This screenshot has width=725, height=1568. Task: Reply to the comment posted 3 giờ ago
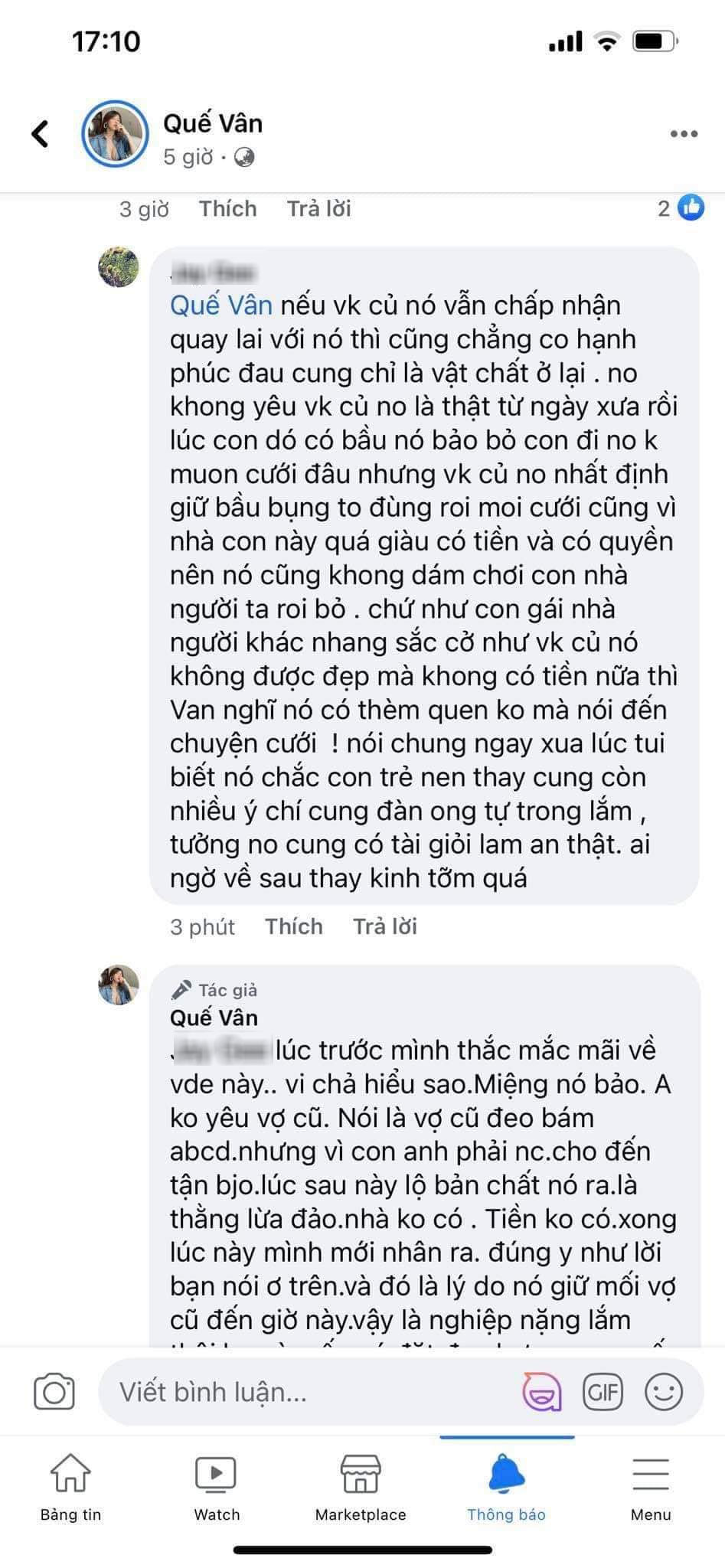point(318,208)
